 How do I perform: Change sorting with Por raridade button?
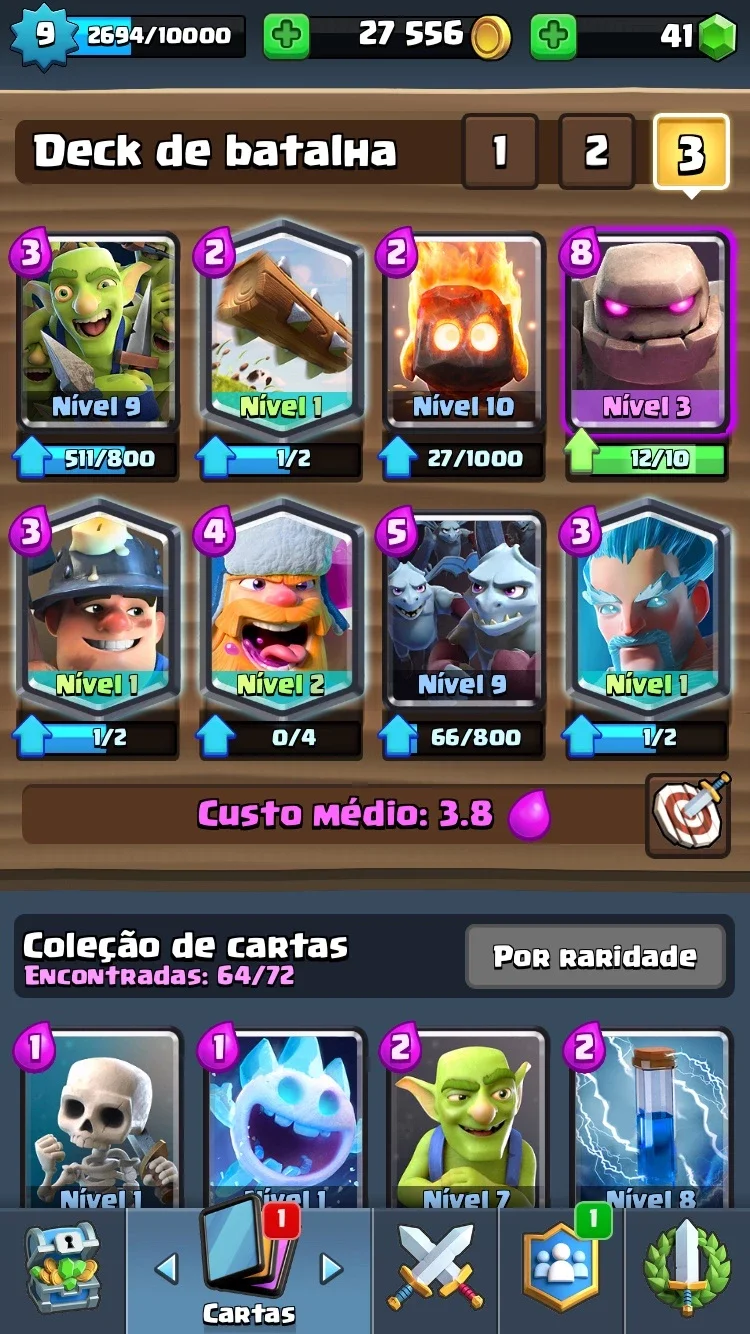click(x=595, y=956)
